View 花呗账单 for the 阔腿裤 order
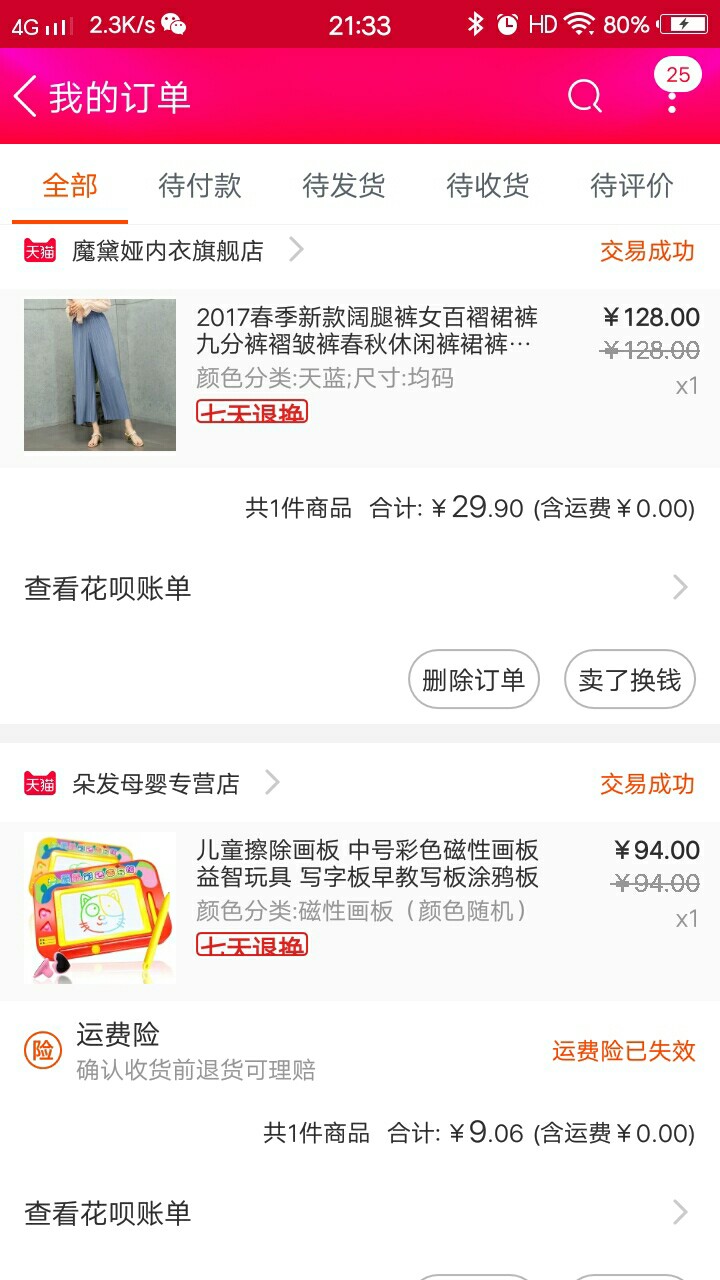This screenshot has width=720, height=1280. pos(360,588)
